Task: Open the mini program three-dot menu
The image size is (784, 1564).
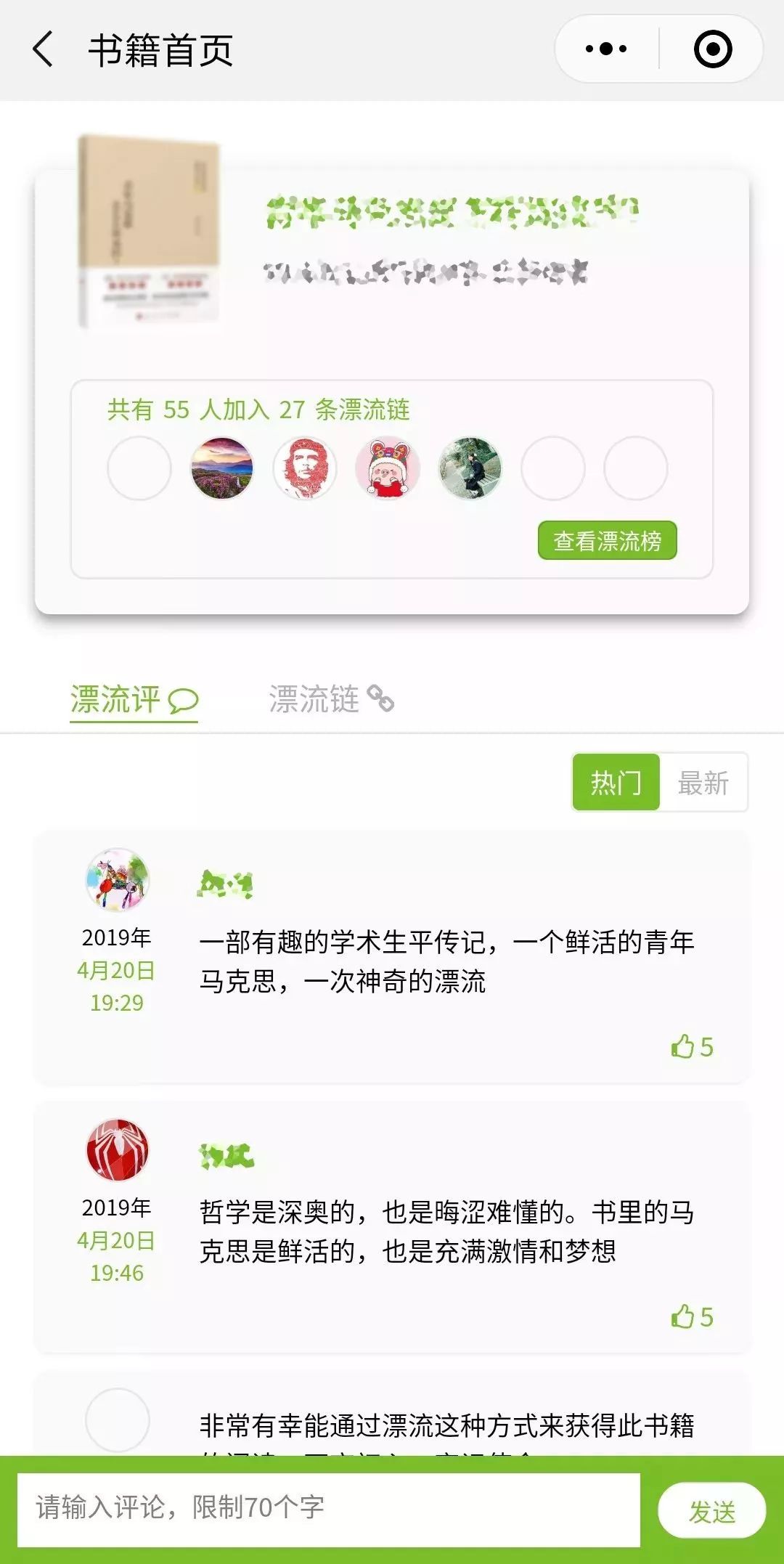Action: (x=606, y=49)
